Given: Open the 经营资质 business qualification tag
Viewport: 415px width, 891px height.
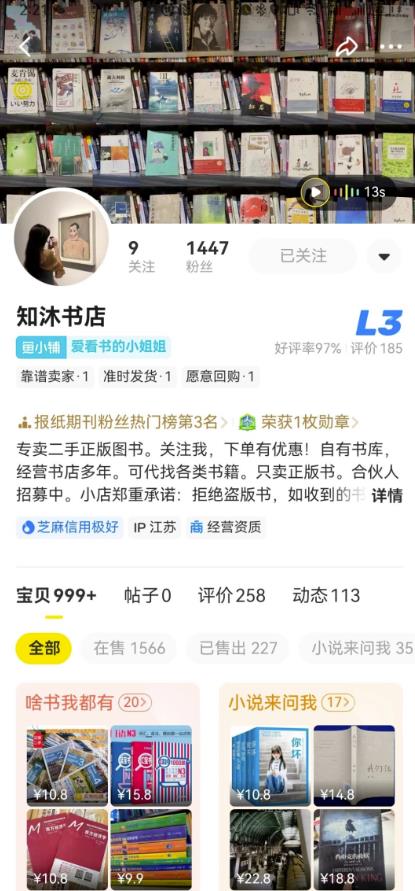Looking at the screenshot, I should 226,527.
